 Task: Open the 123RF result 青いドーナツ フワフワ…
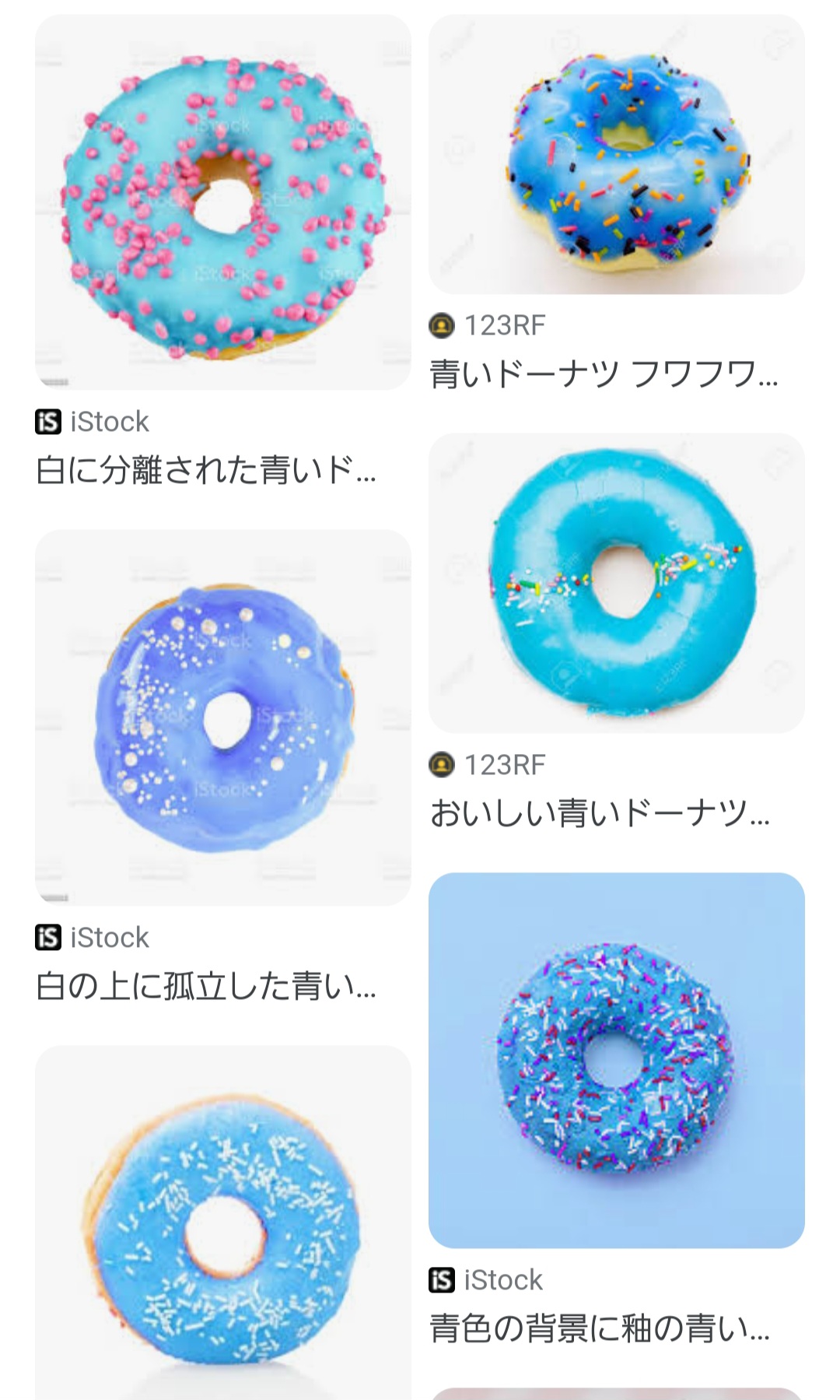point(604,374)
